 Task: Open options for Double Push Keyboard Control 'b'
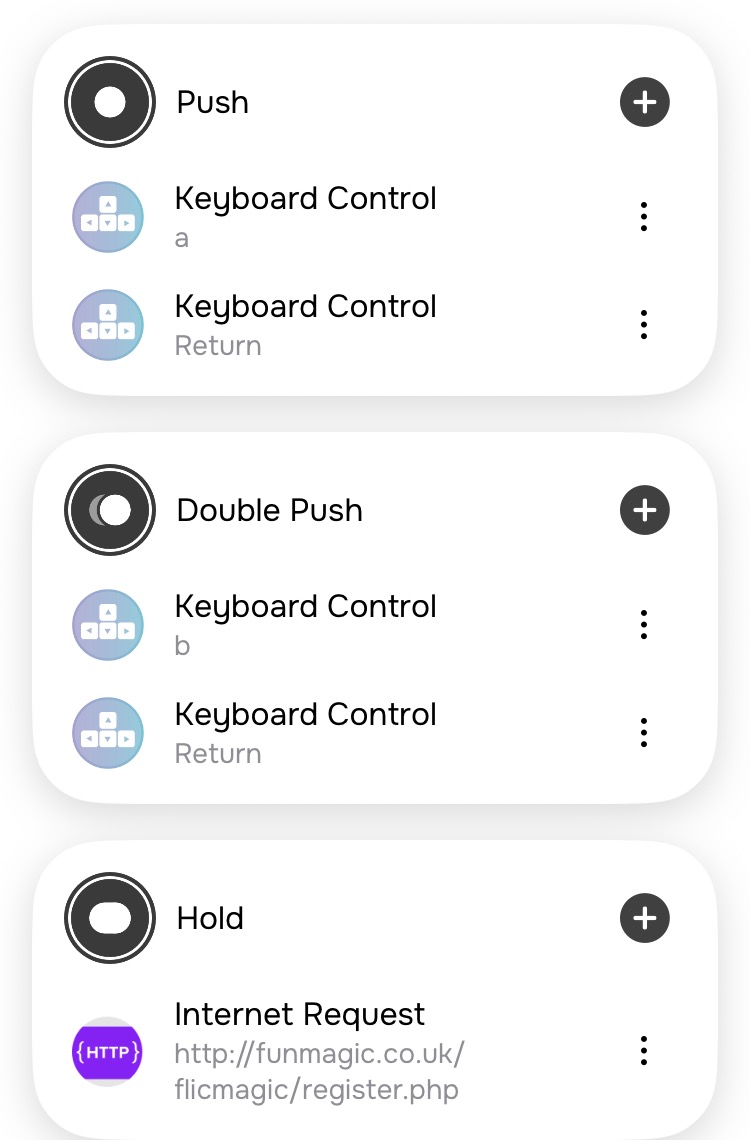pyautogui.click(x=644, y=624)
